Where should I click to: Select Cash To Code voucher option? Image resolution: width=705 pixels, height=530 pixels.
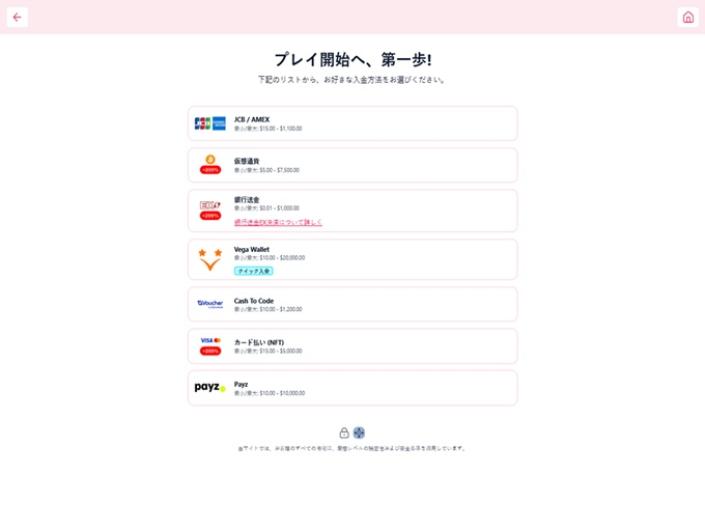pos(352,304)
